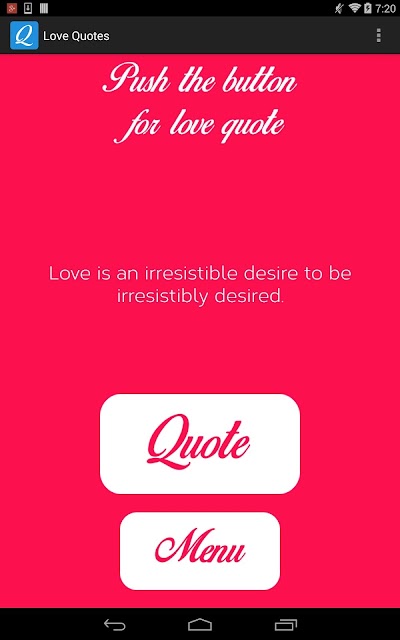Tap the system back button
Screen dimensions: 400x640
[115, 624]
